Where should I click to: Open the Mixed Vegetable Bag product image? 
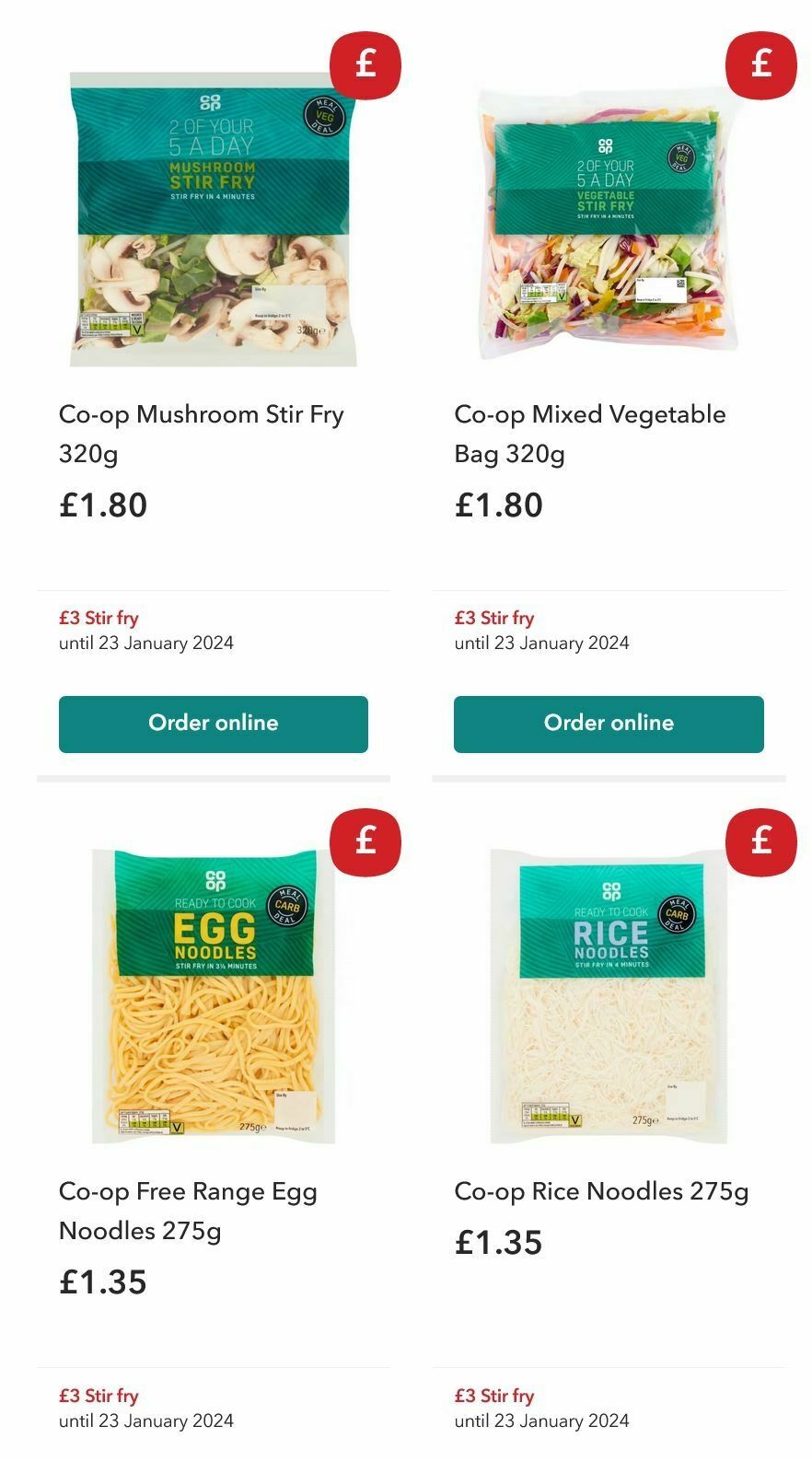click(x=608, y=221)
